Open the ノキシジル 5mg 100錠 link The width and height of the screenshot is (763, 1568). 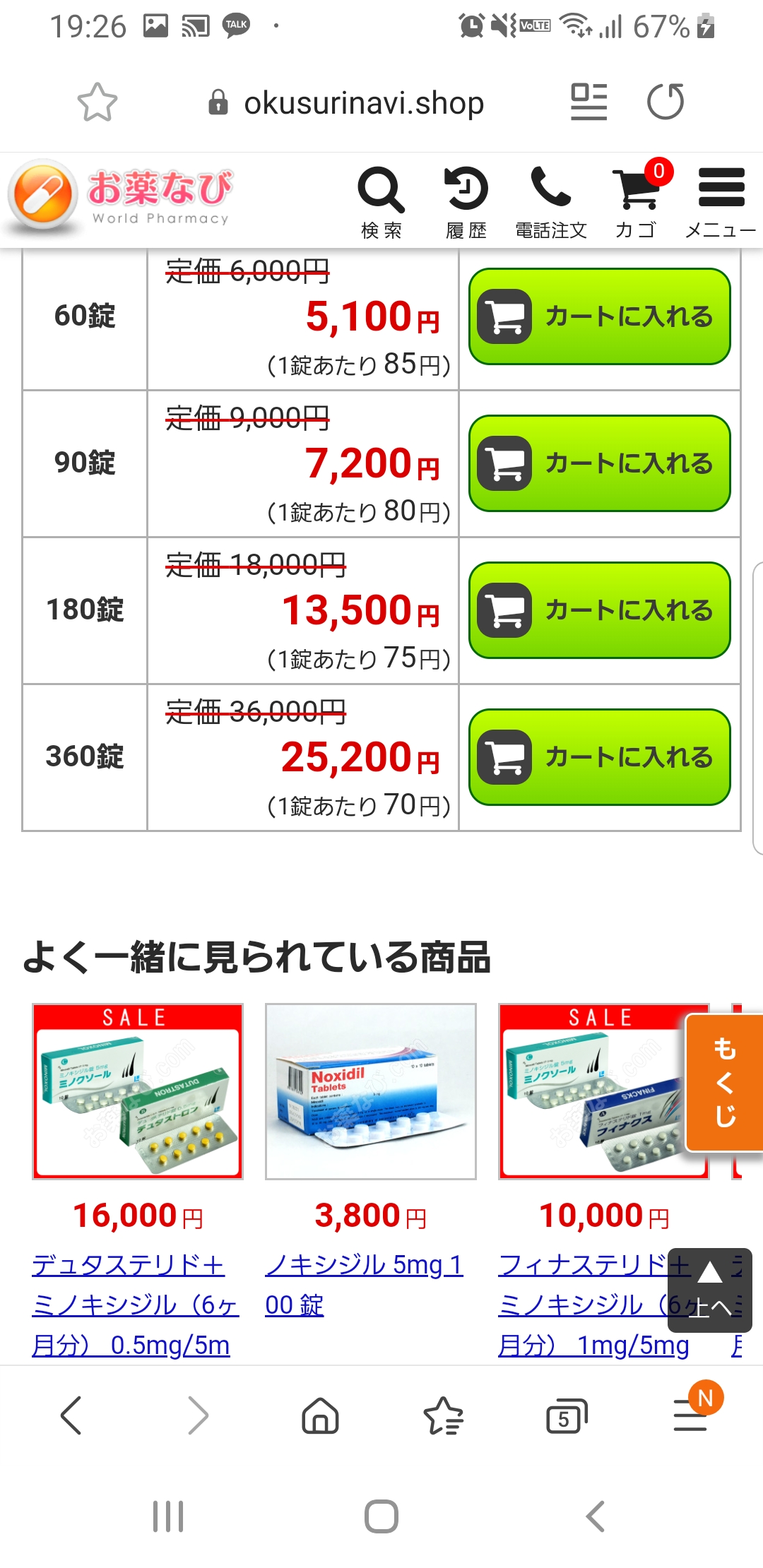pyautogui.click(x=365, y=1285)
